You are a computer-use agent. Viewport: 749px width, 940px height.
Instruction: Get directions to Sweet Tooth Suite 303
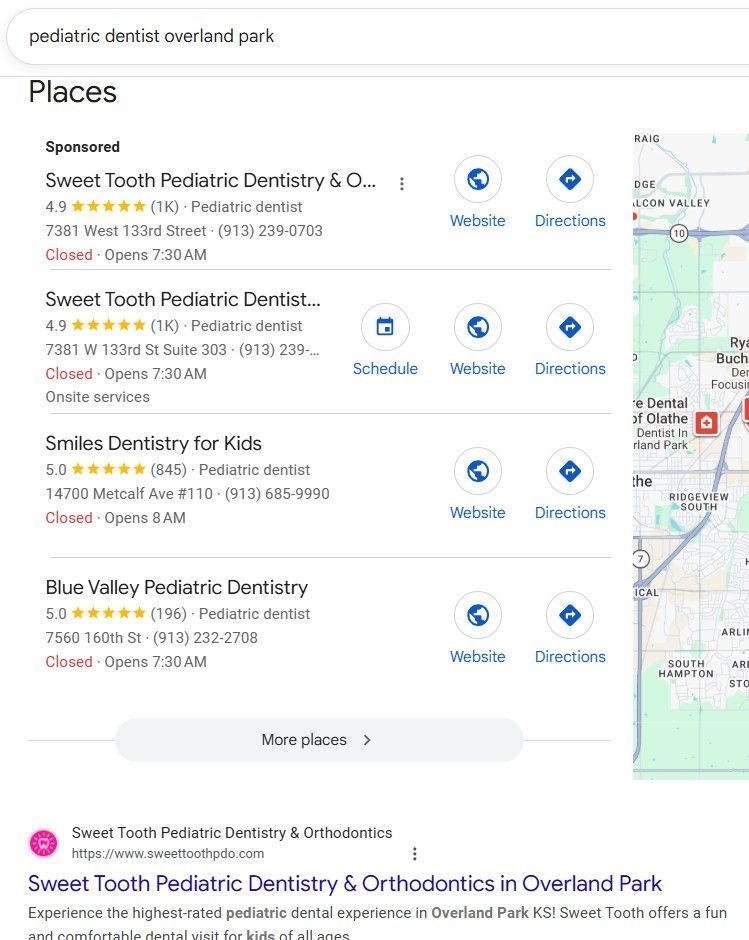point(570,328)
